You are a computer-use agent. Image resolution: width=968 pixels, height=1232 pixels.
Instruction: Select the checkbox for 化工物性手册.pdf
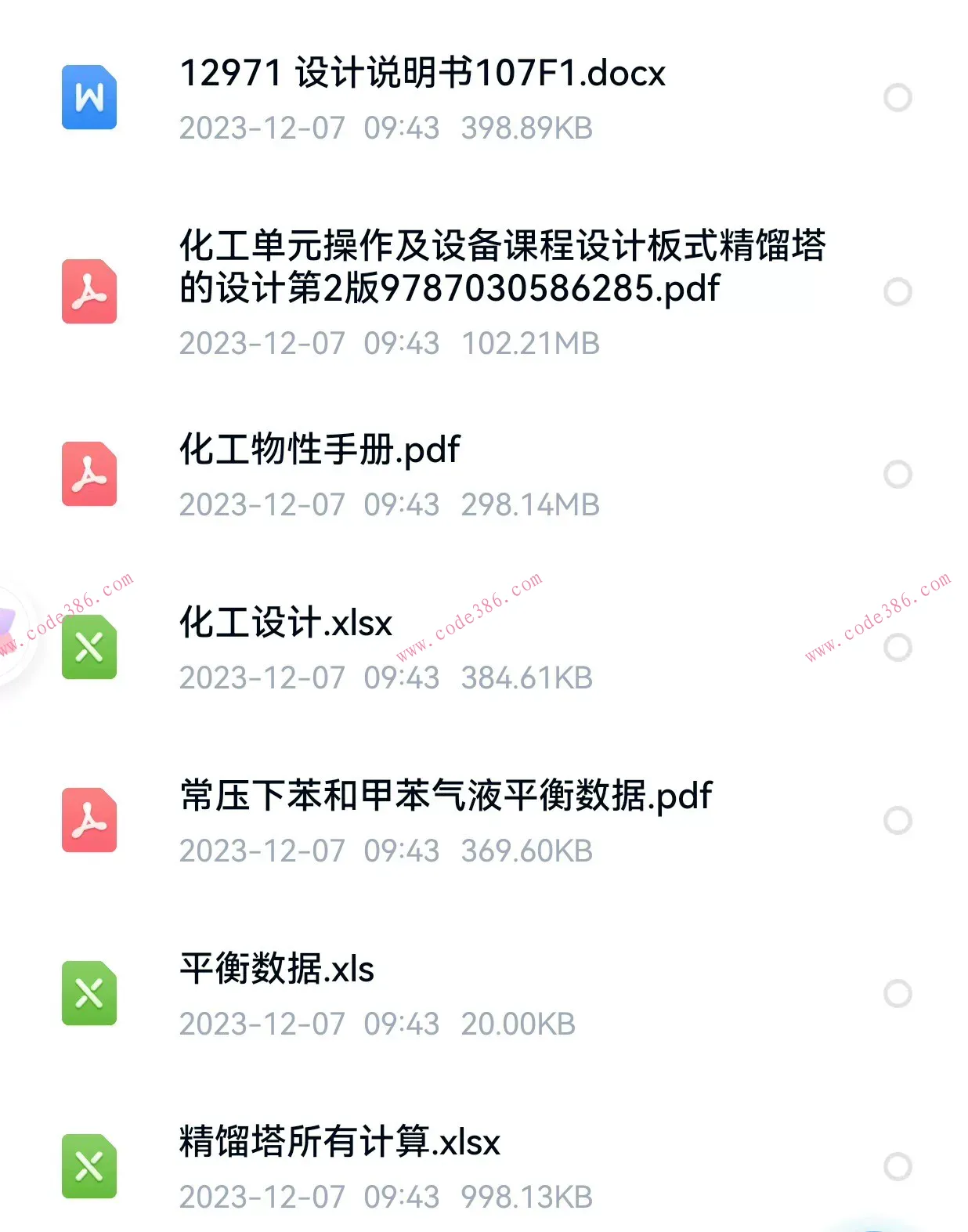pyautogui.click(x=898, y=472)
